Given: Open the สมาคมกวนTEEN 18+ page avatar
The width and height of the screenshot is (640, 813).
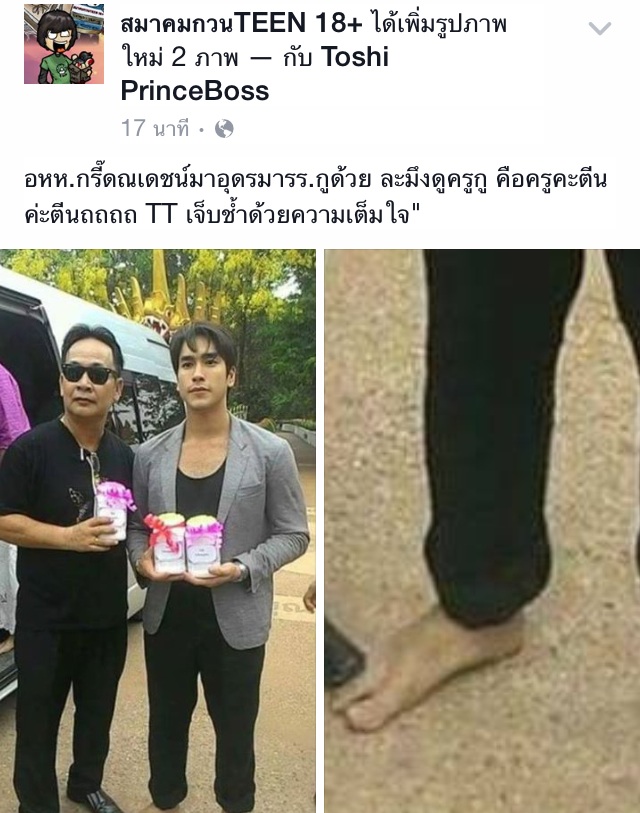Looking at the screenshot, I should pos(64,44).
